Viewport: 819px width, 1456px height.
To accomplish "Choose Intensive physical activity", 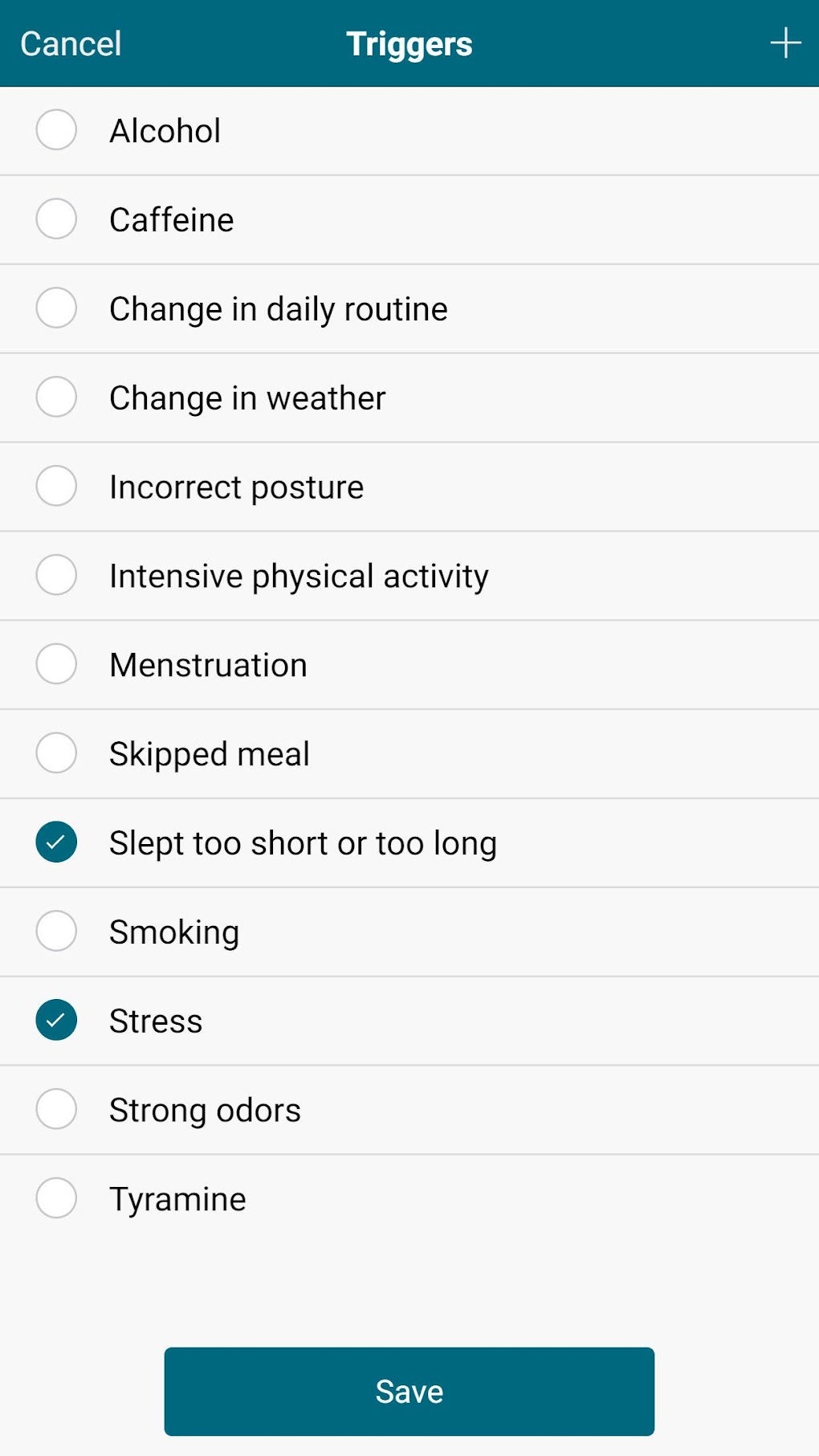I will pos(56,576).
